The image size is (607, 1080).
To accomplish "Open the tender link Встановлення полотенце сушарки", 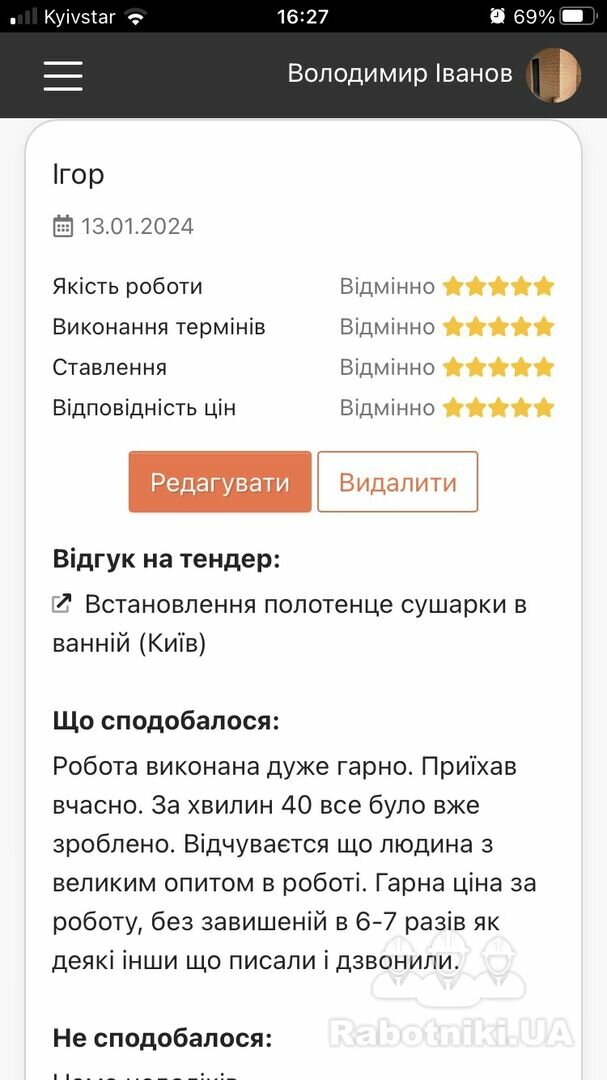I will point(289,624).
